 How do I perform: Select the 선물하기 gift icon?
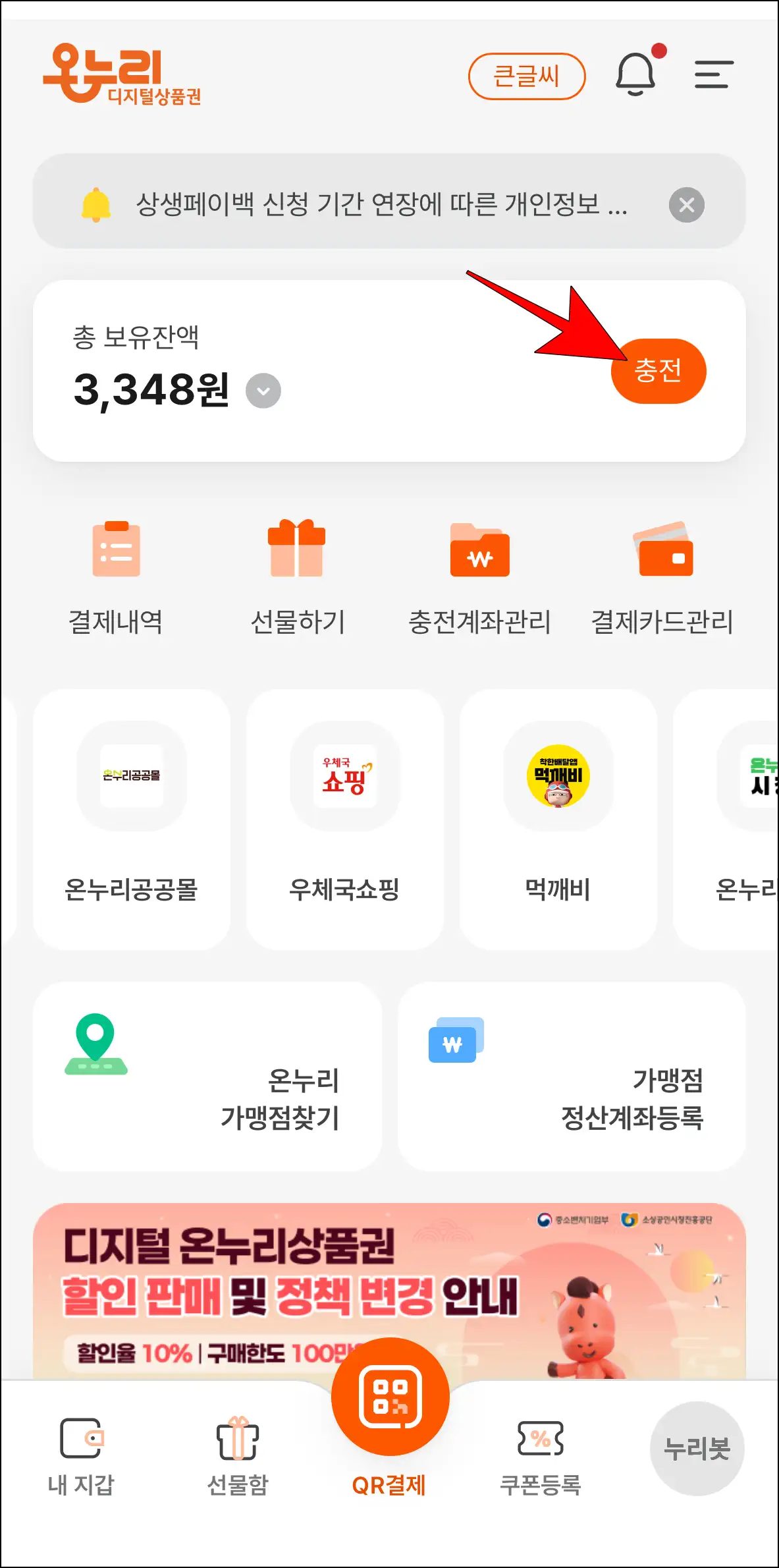298,573
